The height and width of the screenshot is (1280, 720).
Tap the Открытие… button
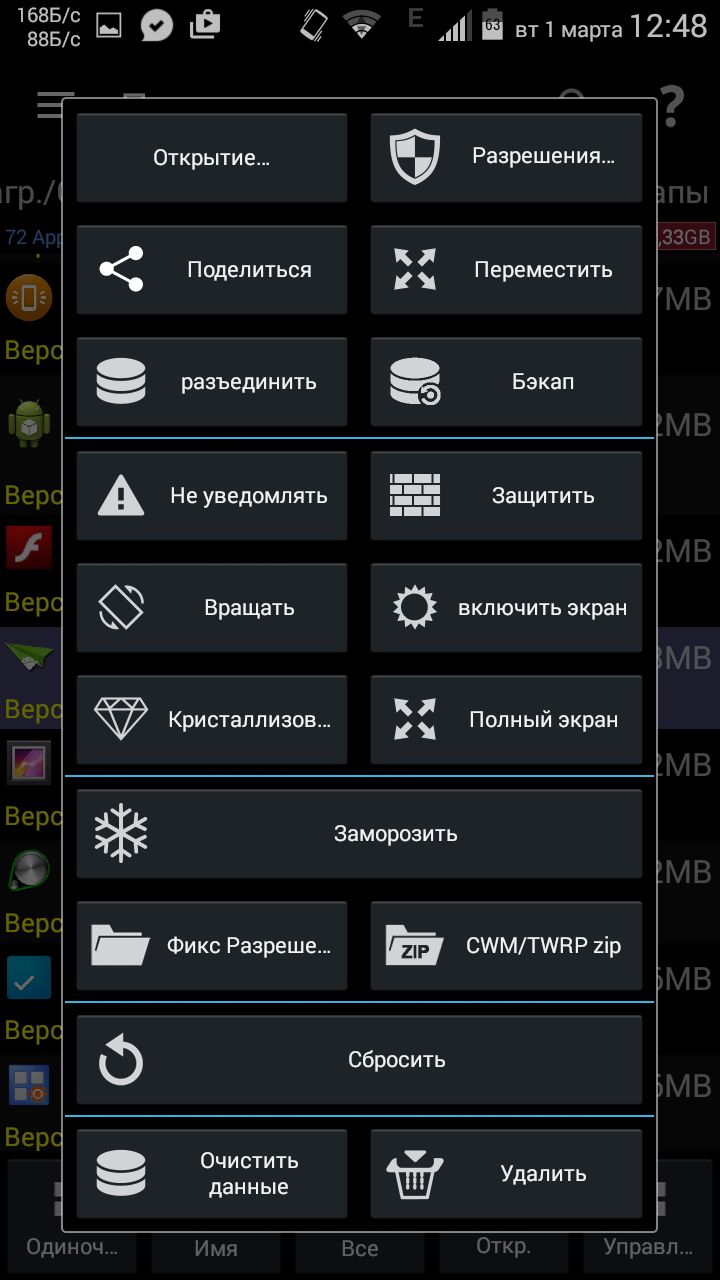(212, 157)
